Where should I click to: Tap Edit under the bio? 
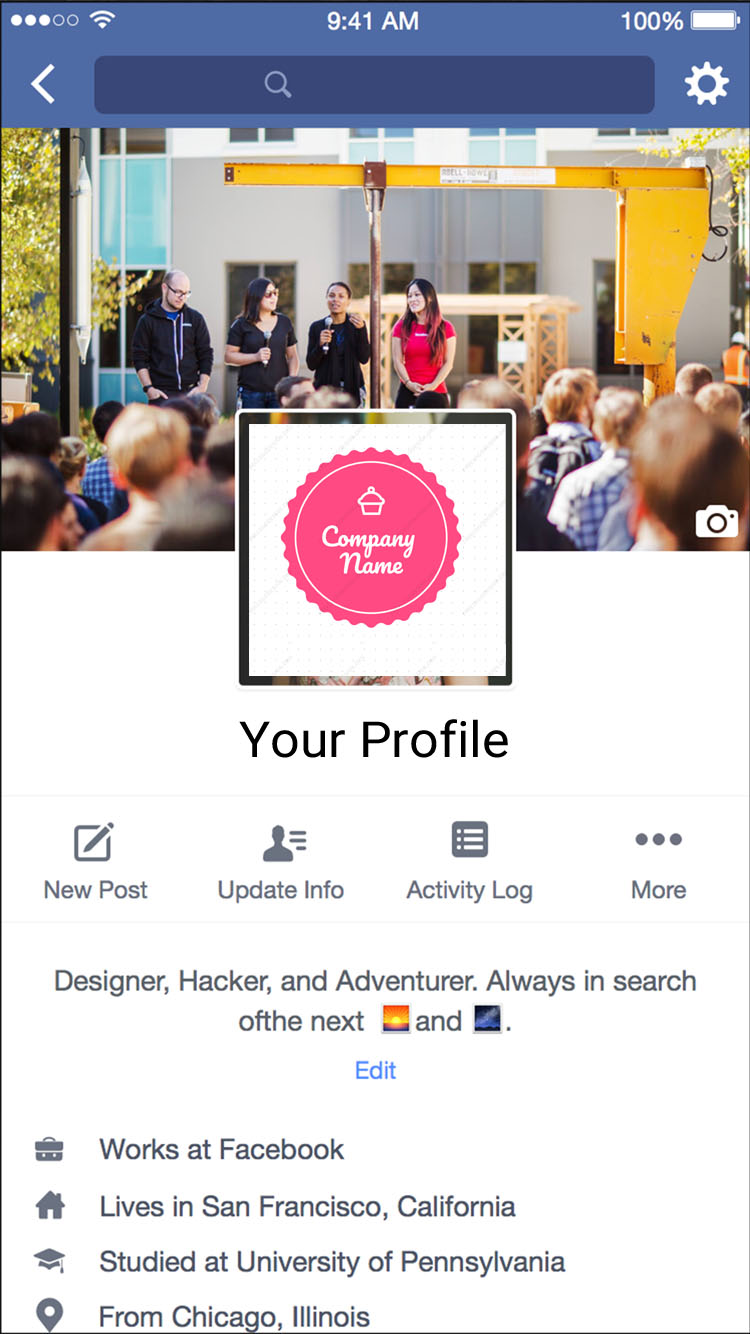[375, 1070]
